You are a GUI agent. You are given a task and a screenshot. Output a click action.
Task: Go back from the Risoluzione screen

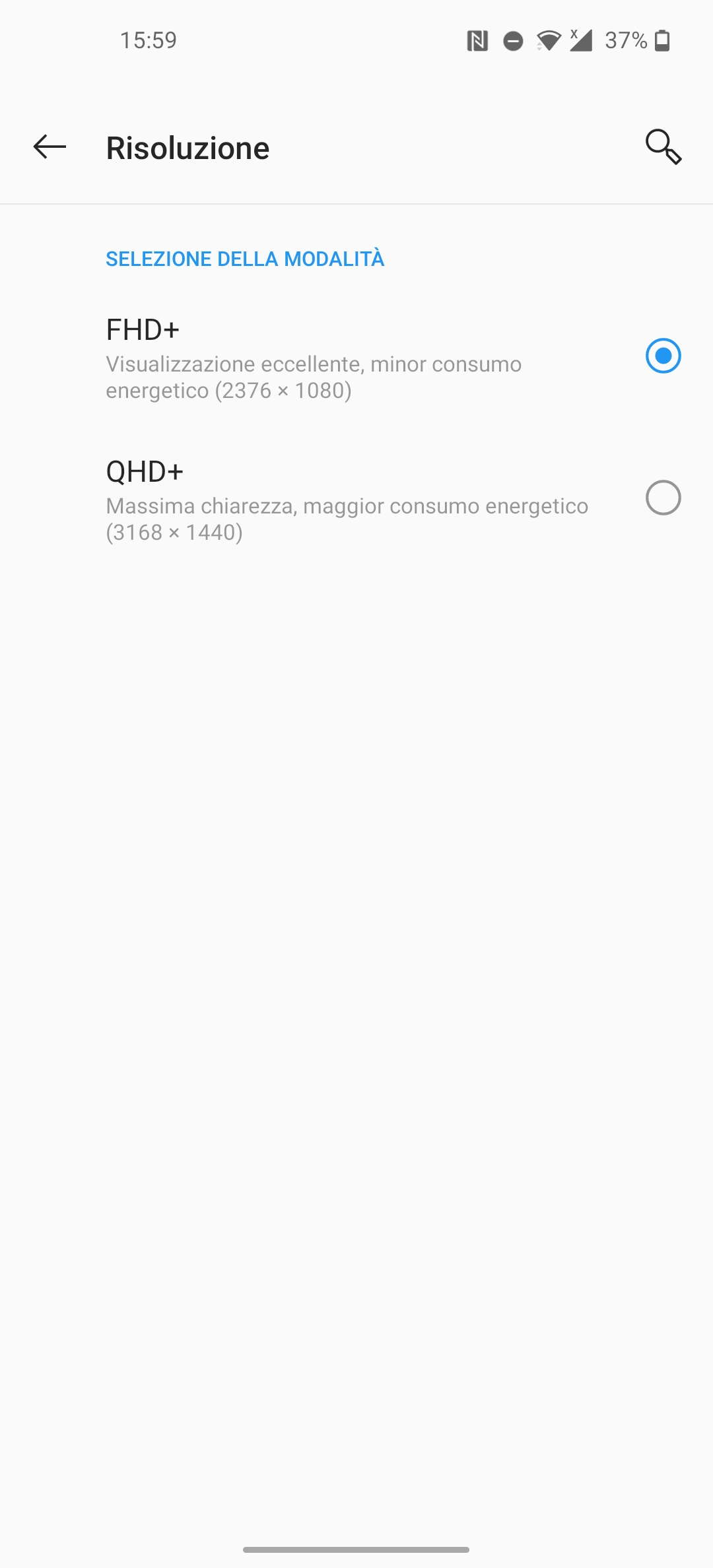[50, 147]
